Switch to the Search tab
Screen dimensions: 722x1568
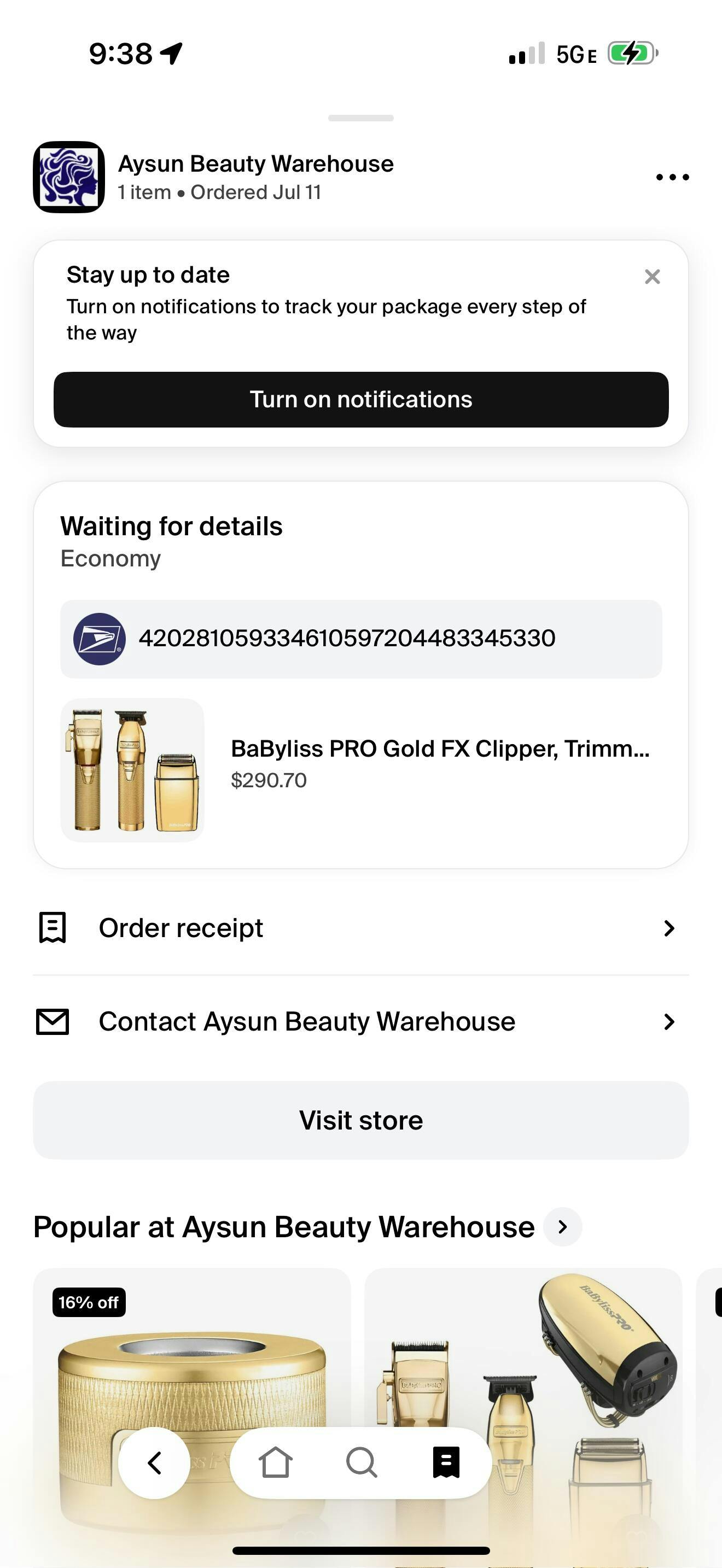[362, 1462]
